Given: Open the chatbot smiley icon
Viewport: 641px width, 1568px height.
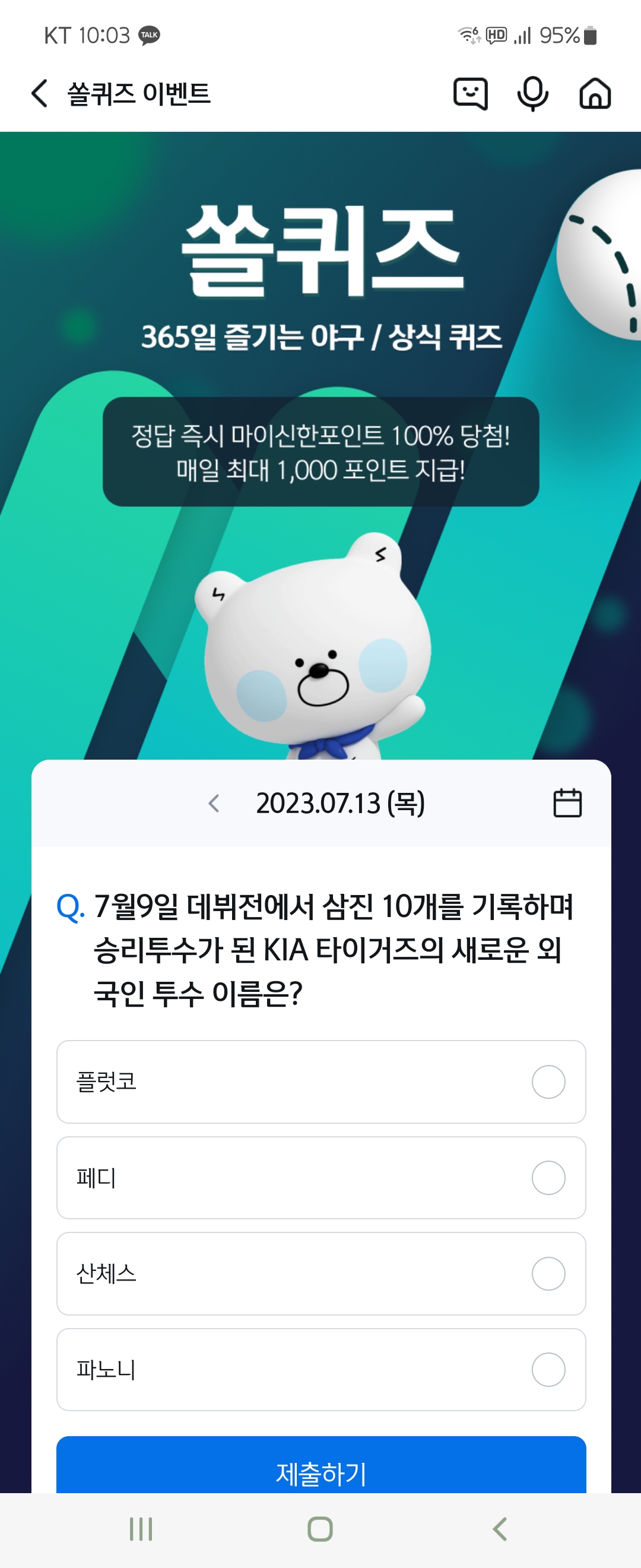Looking at the screenshot, I should [x=470, y=94].
